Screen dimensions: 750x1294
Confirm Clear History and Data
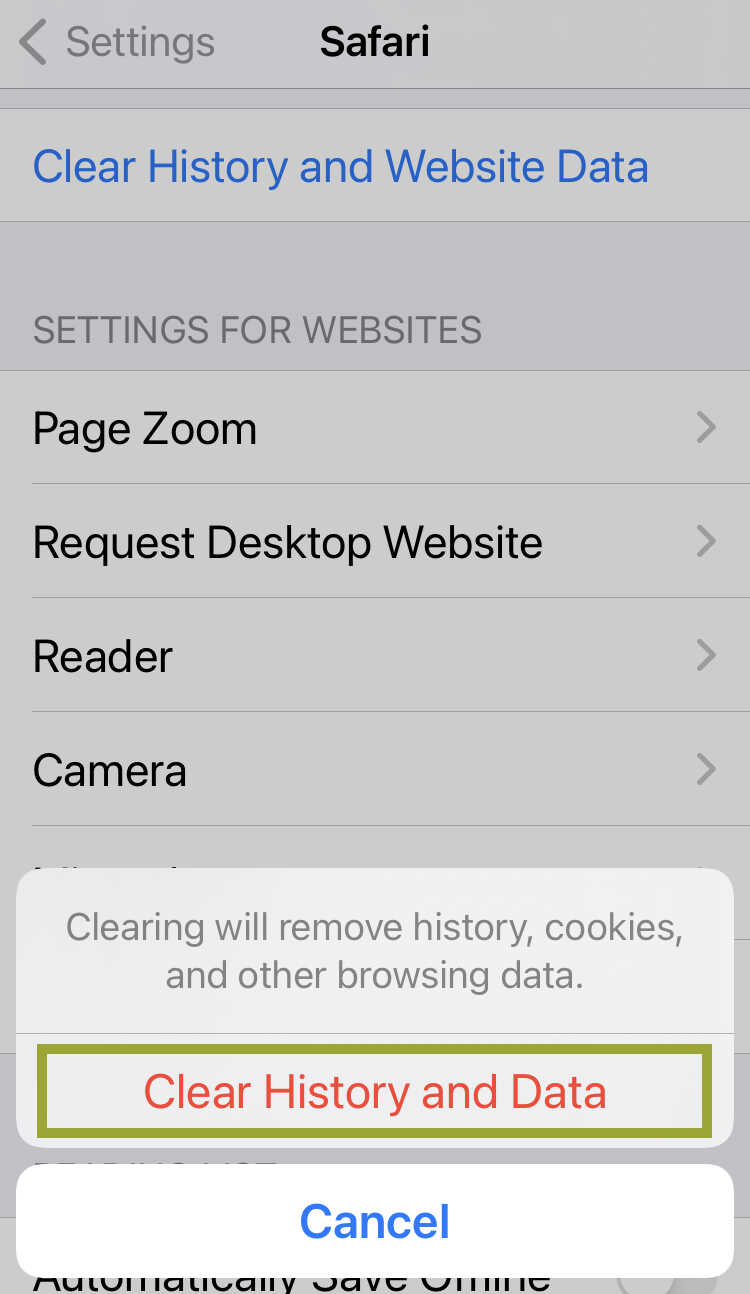click(375, 1092)
